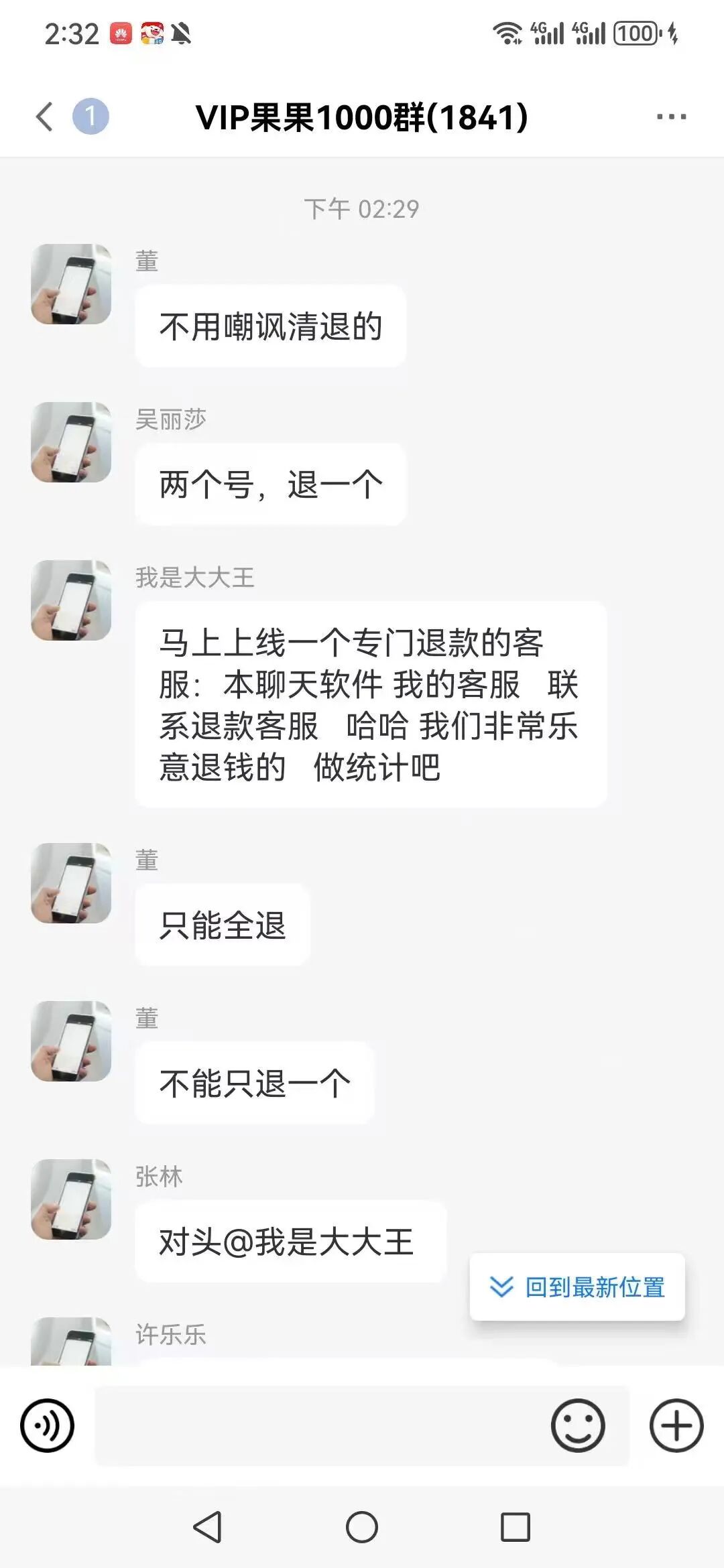Open 吴丽莎's profile avatar

pos(71,442)
